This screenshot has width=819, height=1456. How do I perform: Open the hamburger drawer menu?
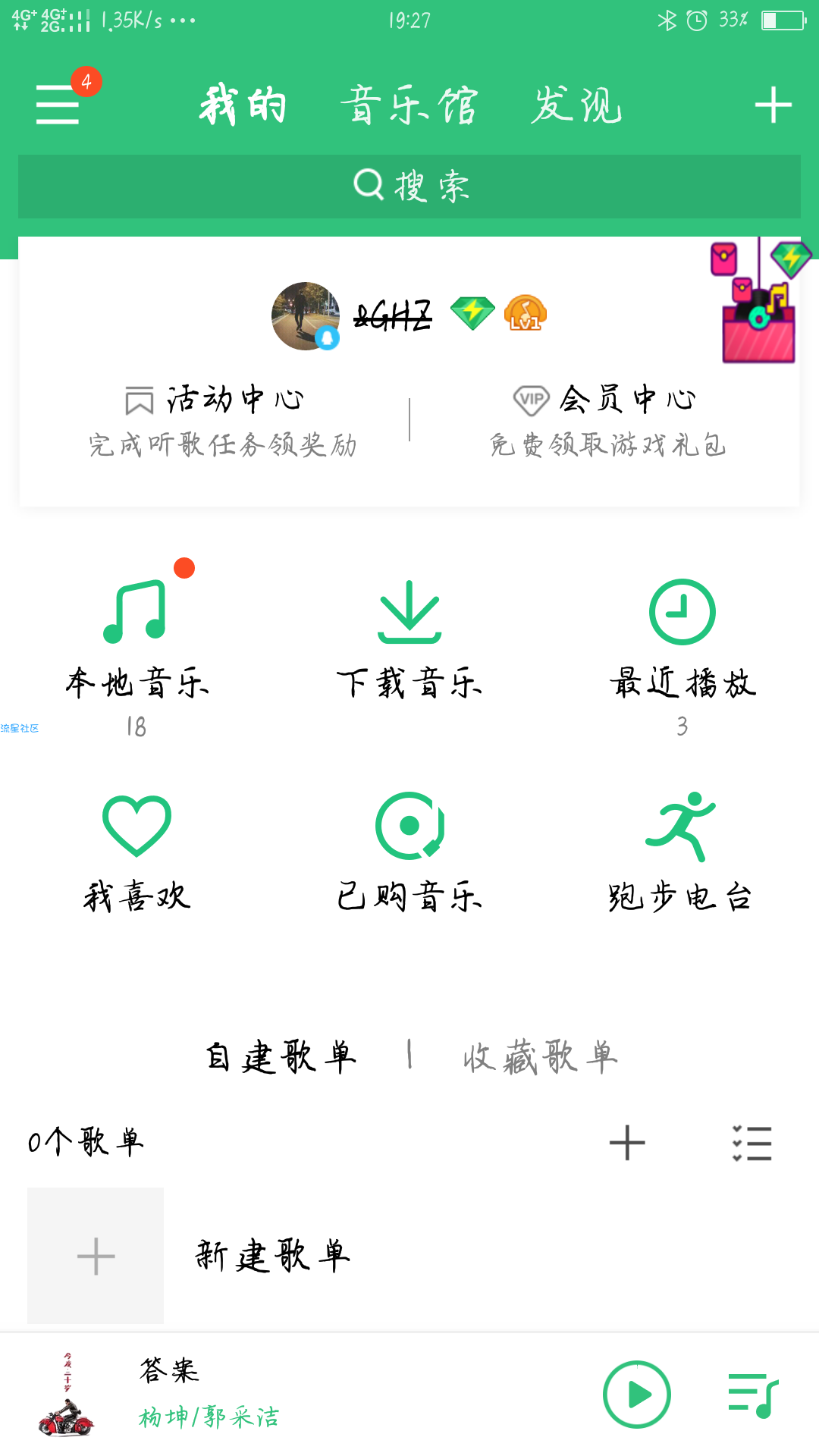pos(58,104)
